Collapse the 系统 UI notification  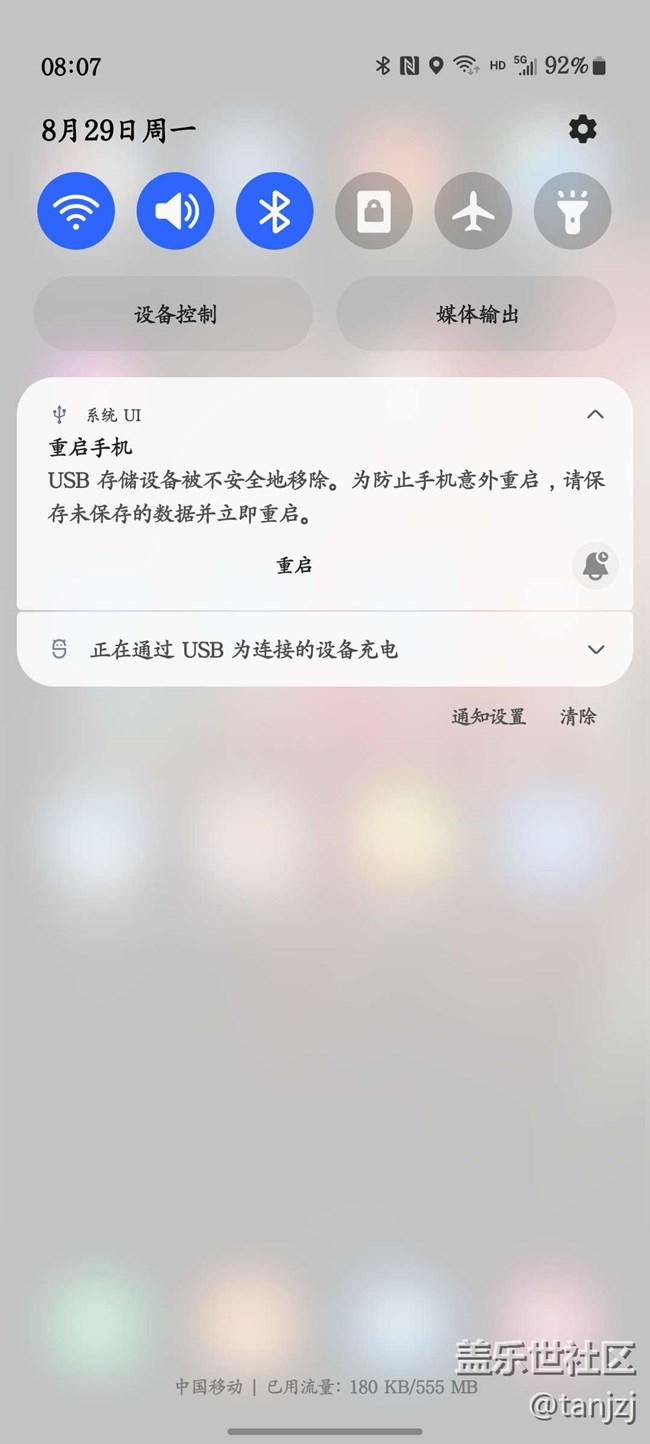click(595, 414)
